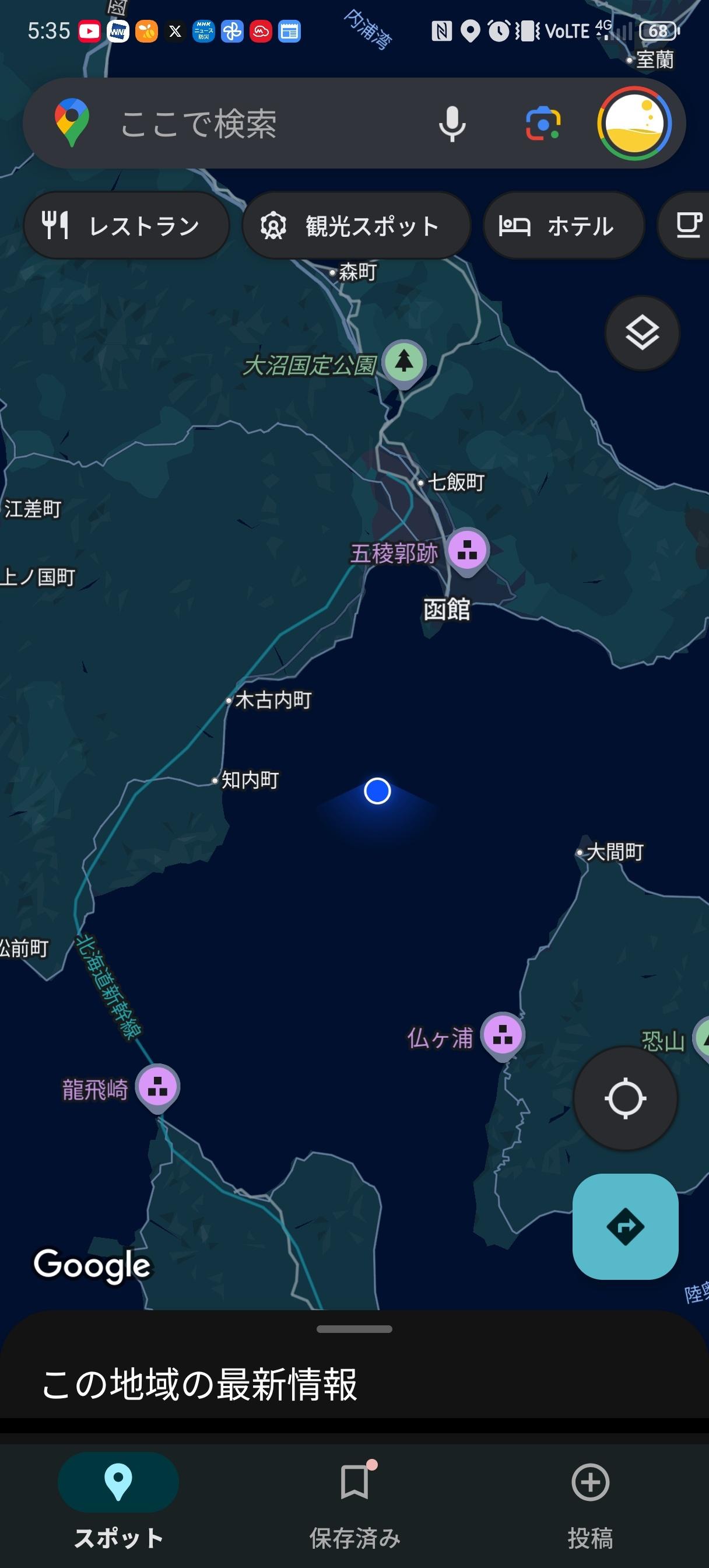This screenshot has width=709, height=1568.
Task: Tap the 大沼国定公園 park marker
Action: click(403, 362)
